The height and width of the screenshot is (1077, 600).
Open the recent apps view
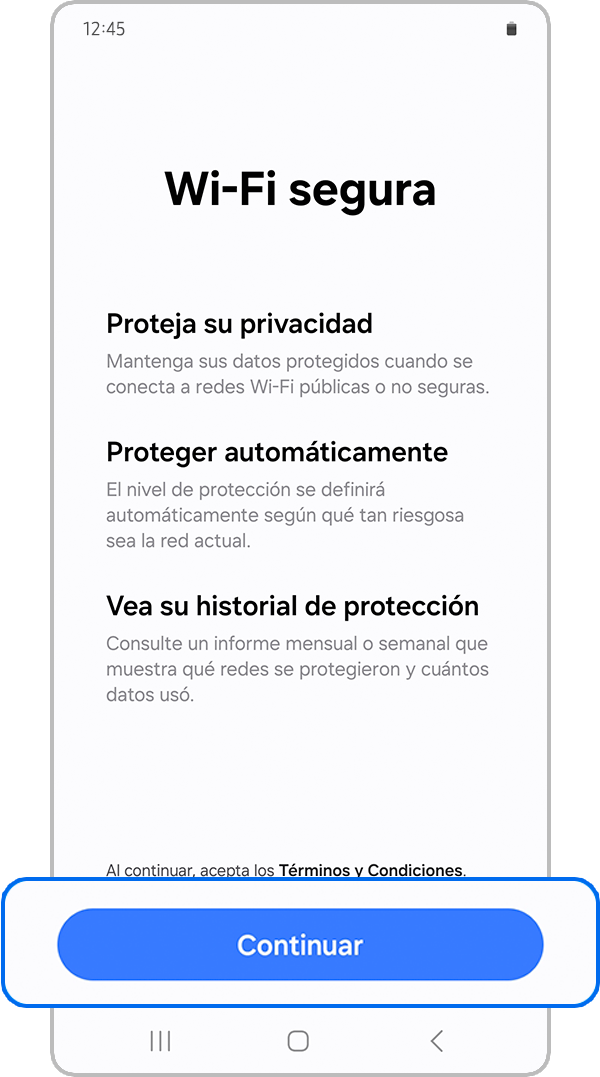point(160,1041)
